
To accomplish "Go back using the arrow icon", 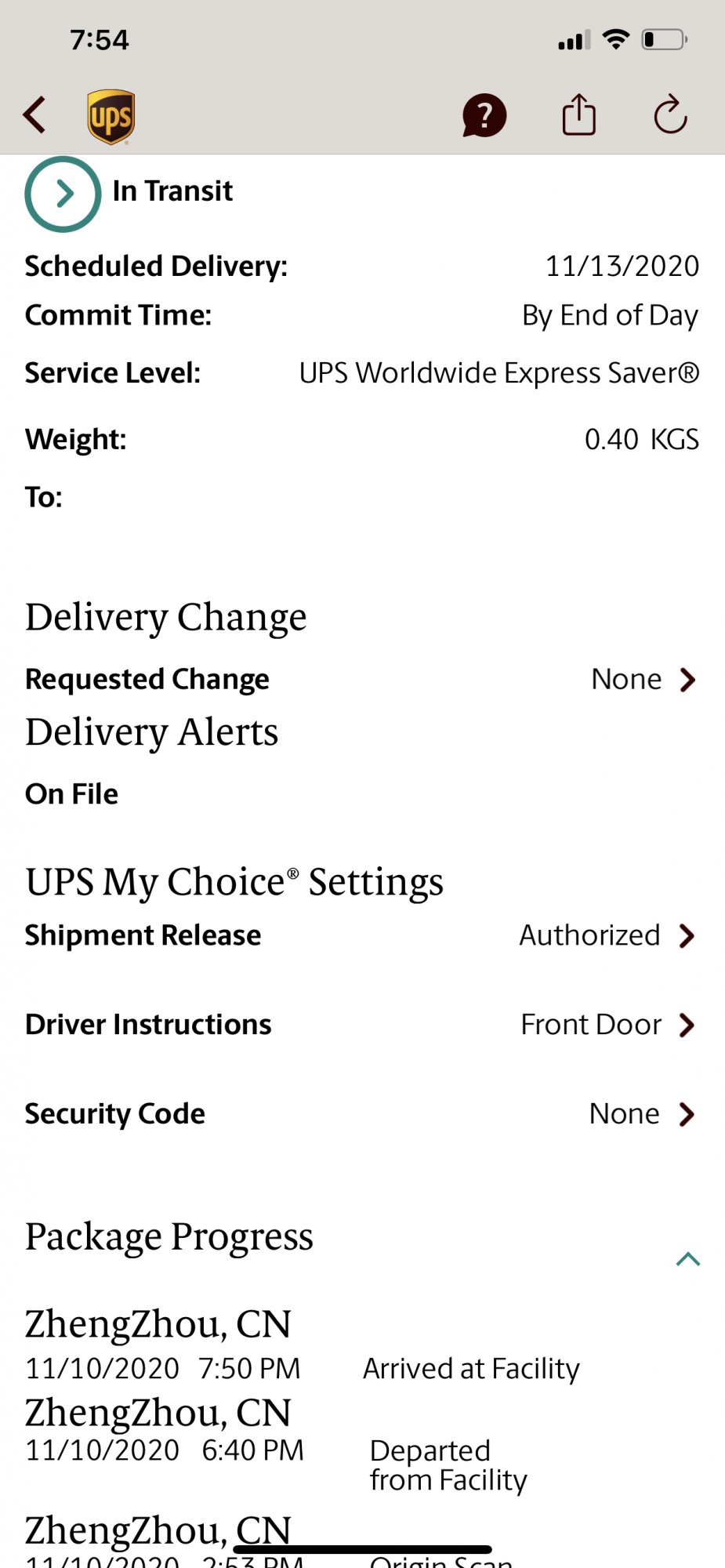I will click(35, 115).
